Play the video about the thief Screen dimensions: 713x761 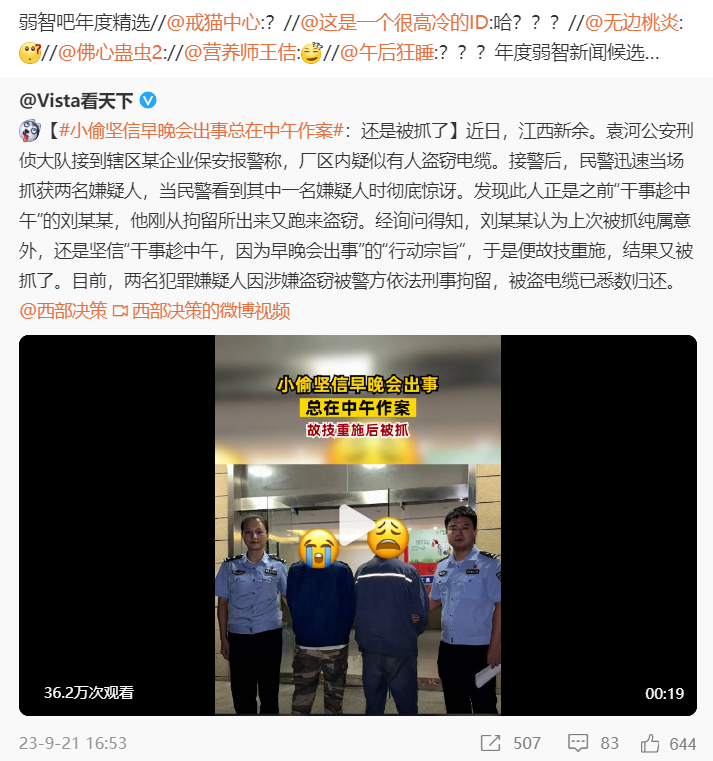[x=357, y=525]
